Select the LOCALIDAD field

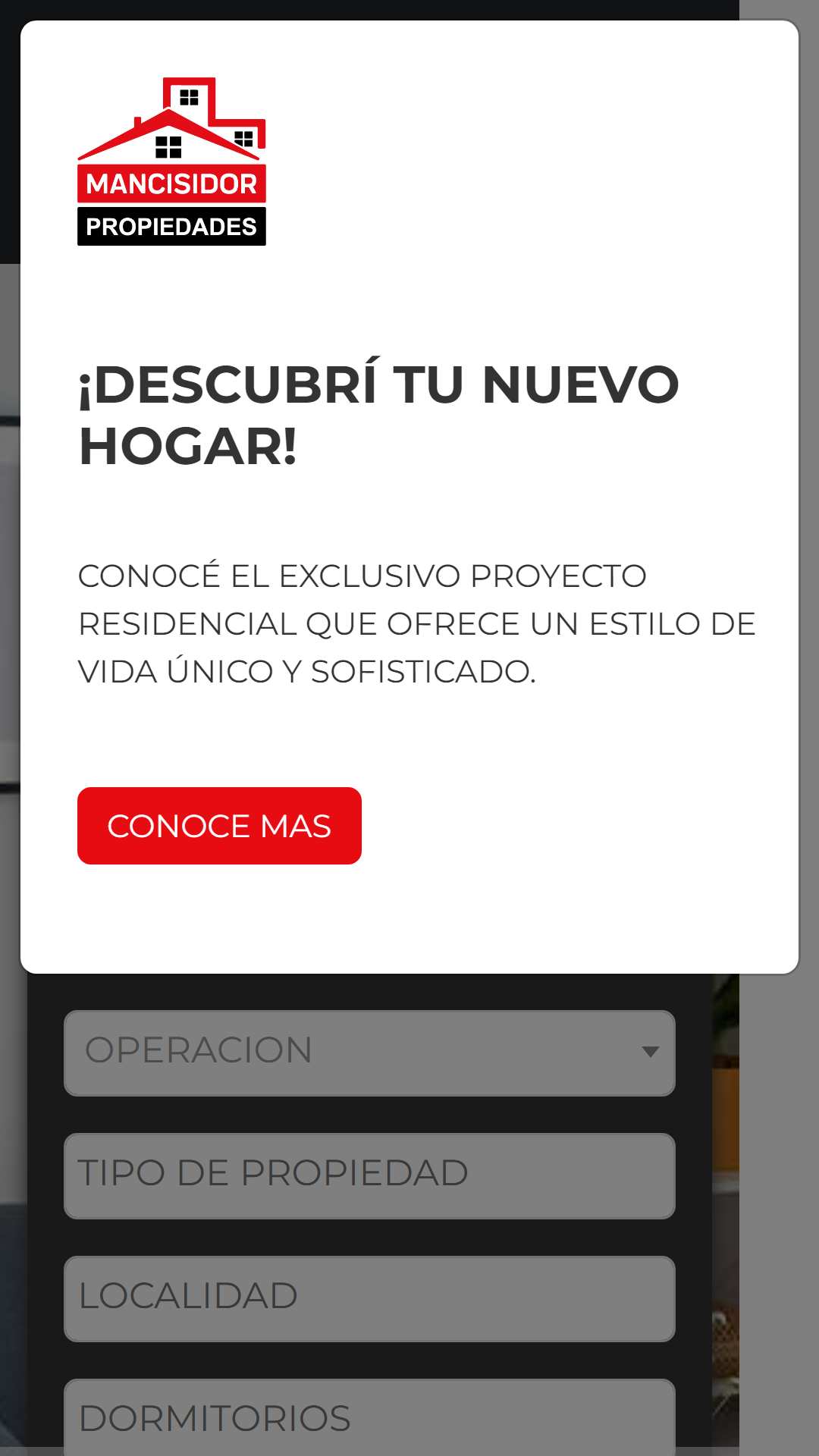369,1298
